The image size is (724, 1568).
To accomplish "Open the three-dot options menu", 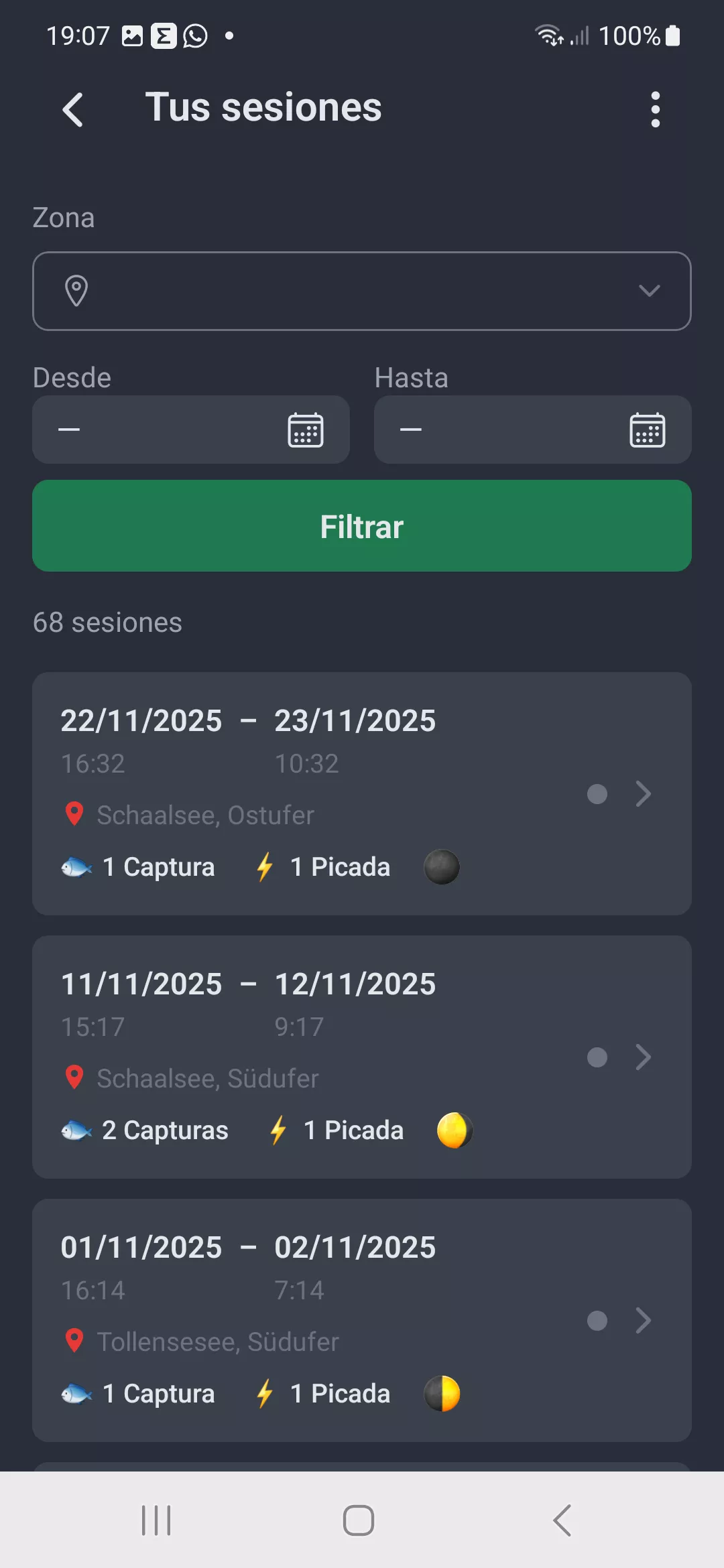I will (655, 108).
